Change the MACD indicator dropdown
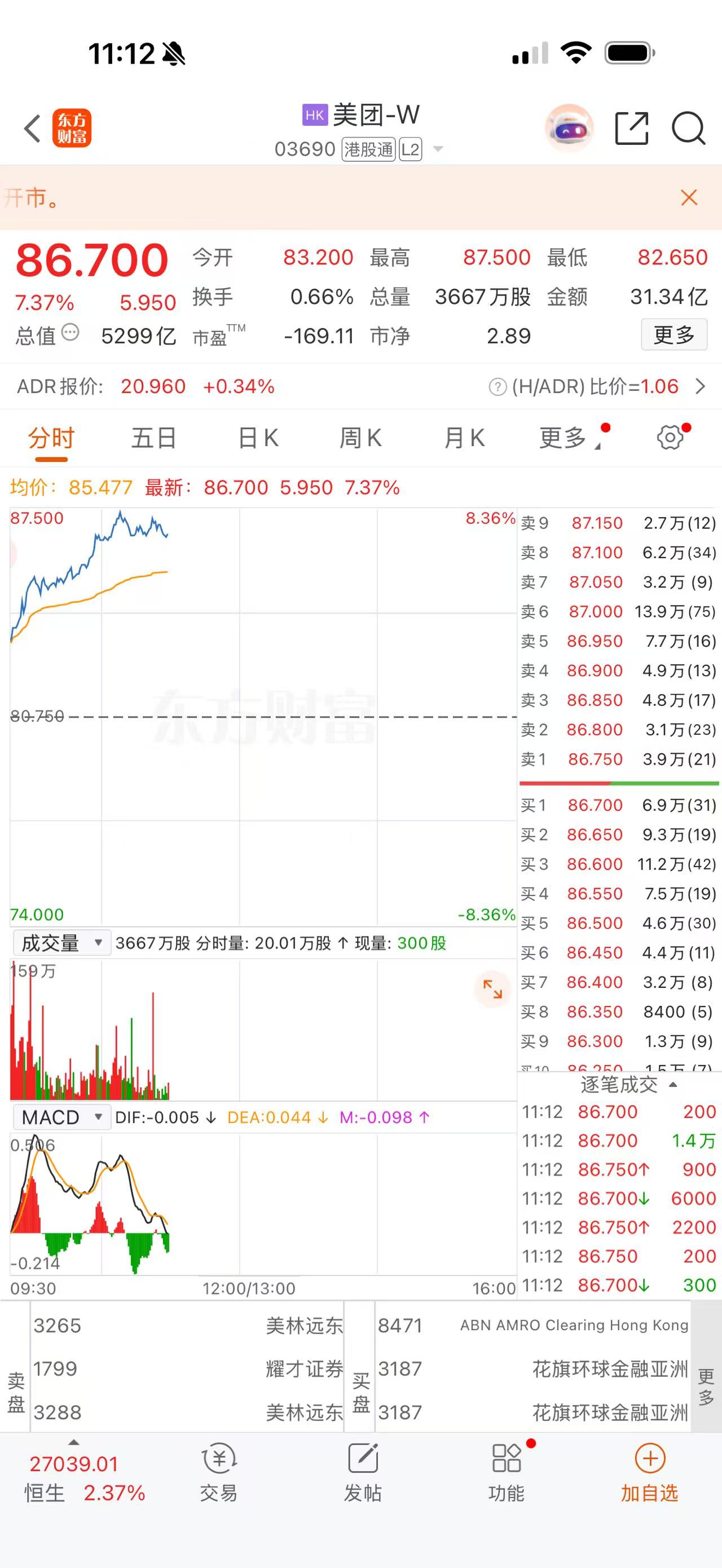The image size is (722, 1568). pyautogui.click(x=61, y=1117)
